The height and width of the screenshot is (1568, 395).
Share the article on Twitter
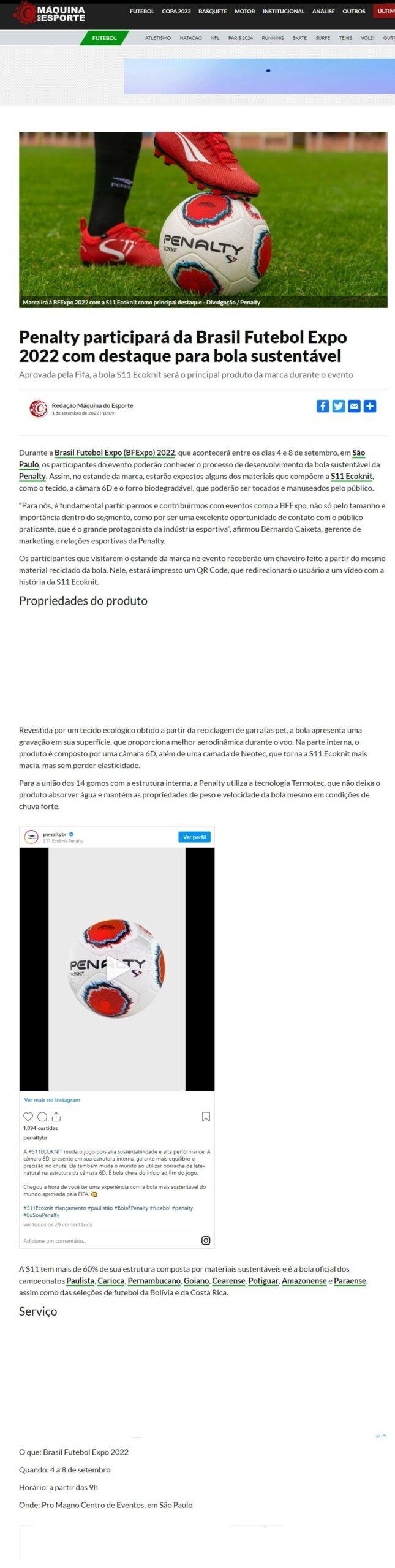339,406
